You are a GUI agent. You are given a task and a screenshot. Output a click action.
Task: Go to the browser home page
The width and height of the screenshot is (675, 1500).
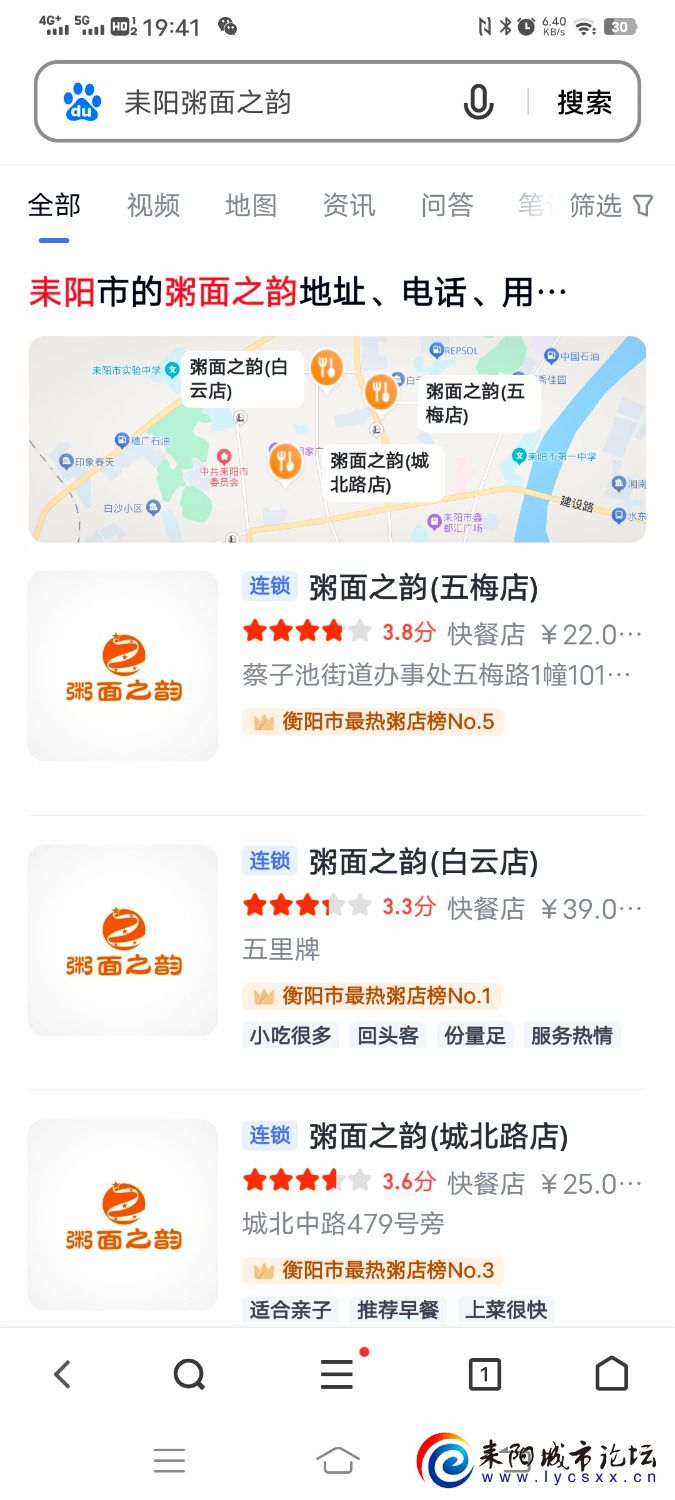pyautogui.click(x=611, y=1375)
